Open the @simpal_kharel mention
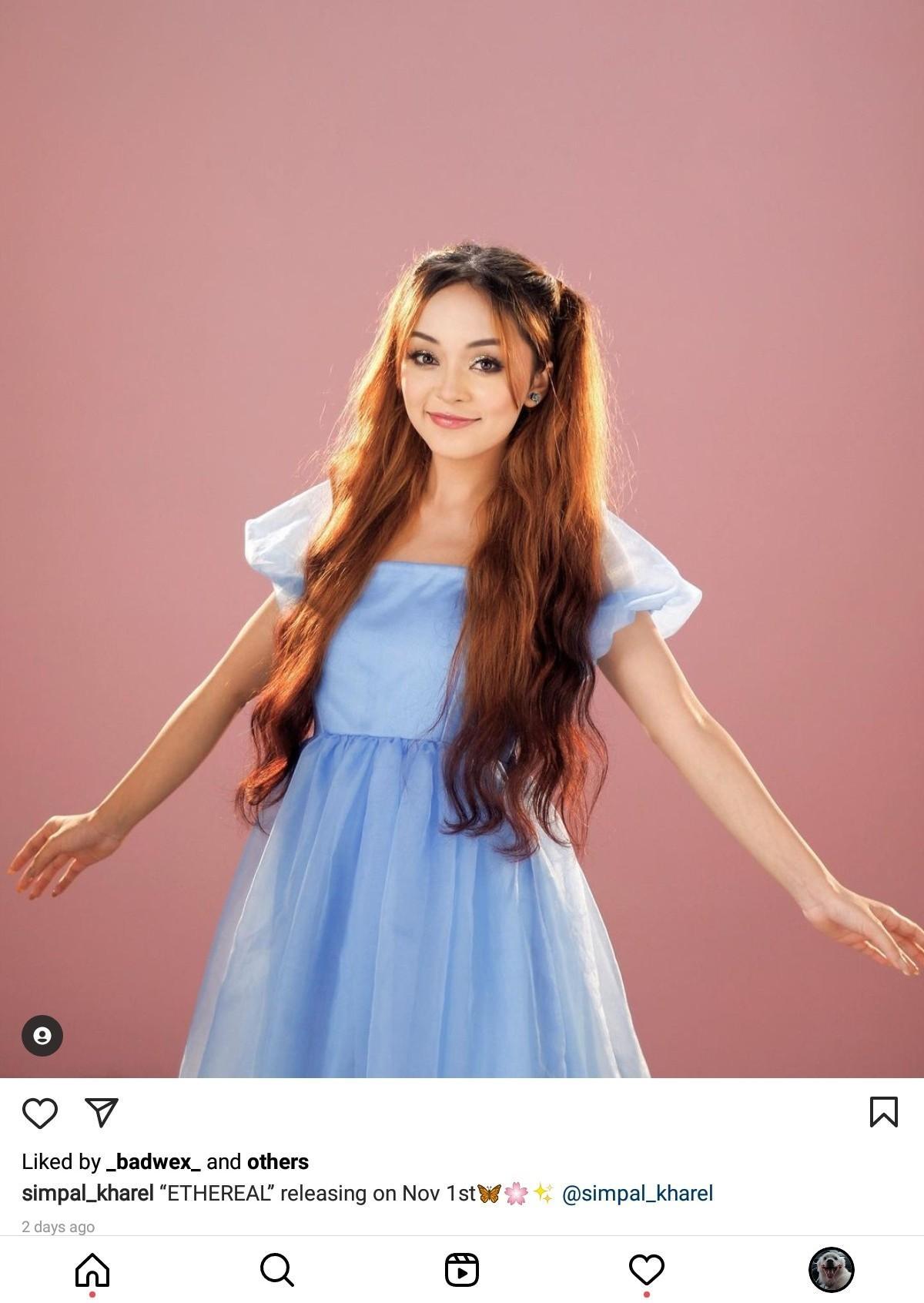Screen dimensions: 924x1303 [x=638, y=1193]
